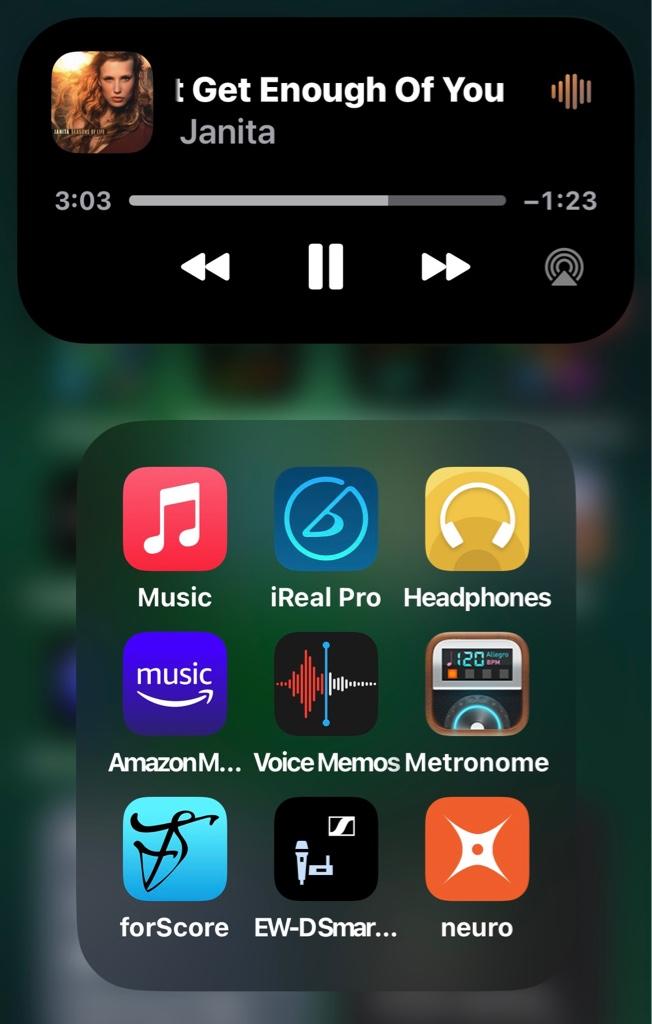Open Voice Memos

(x=326, y=684)
